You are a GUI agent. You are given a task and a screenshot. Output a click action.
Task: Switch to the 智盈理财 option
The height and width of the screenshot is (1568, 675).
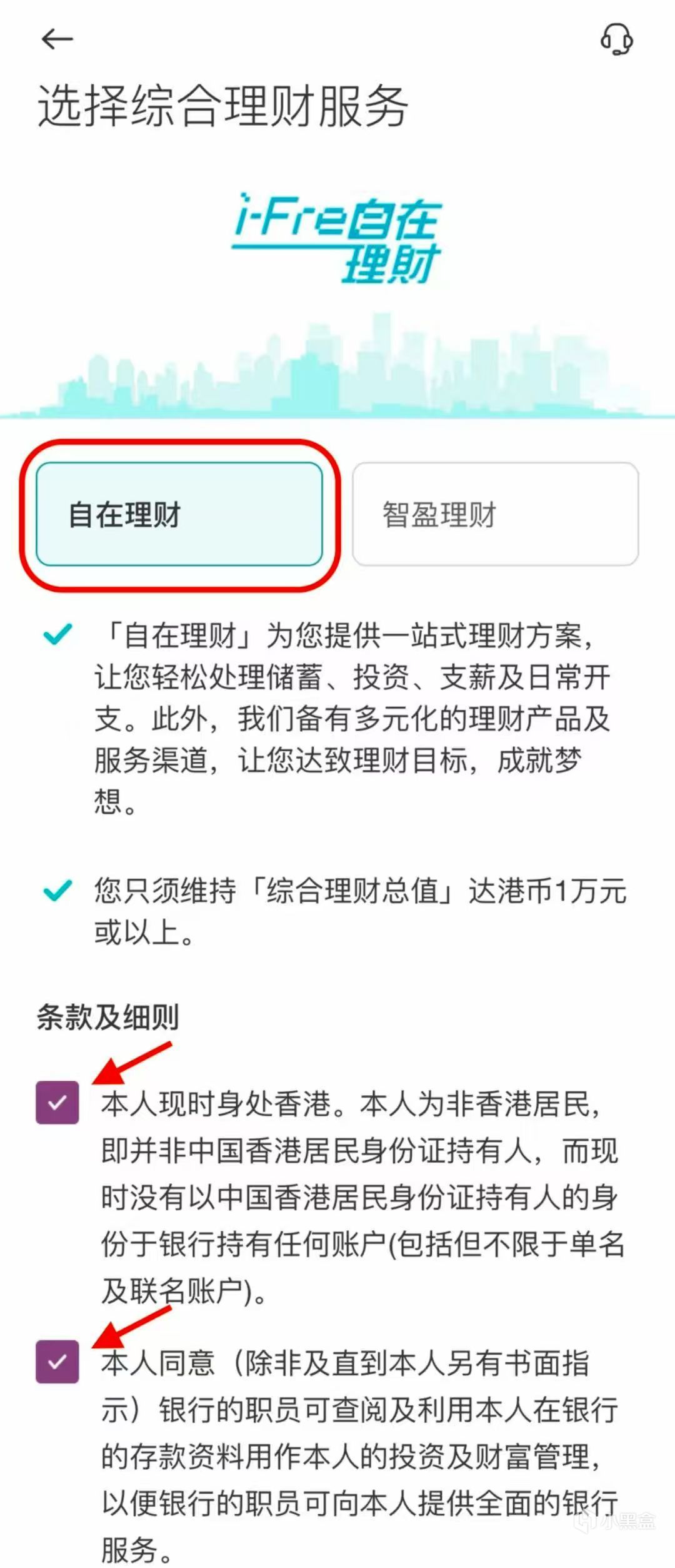coord(495,514)
